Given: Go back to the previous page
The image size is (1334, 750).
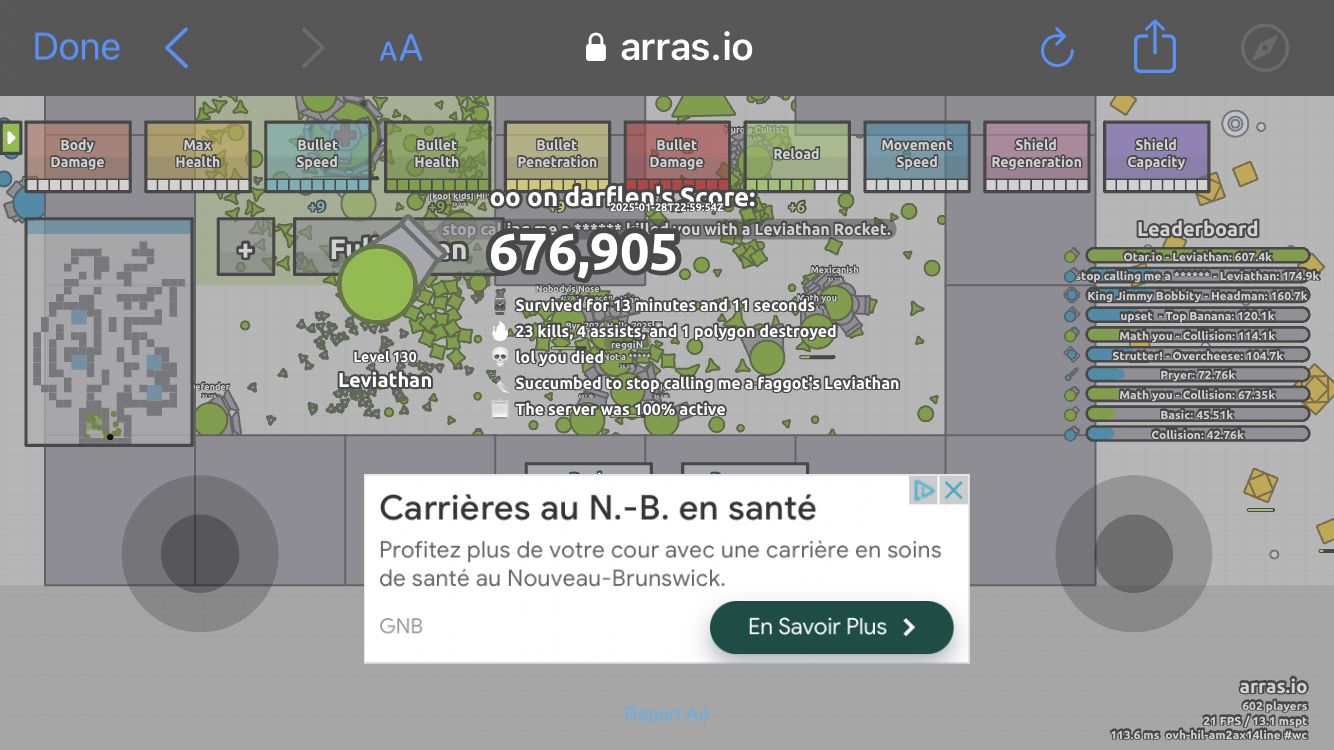Looking at the screenshot, I should point(177,48).
